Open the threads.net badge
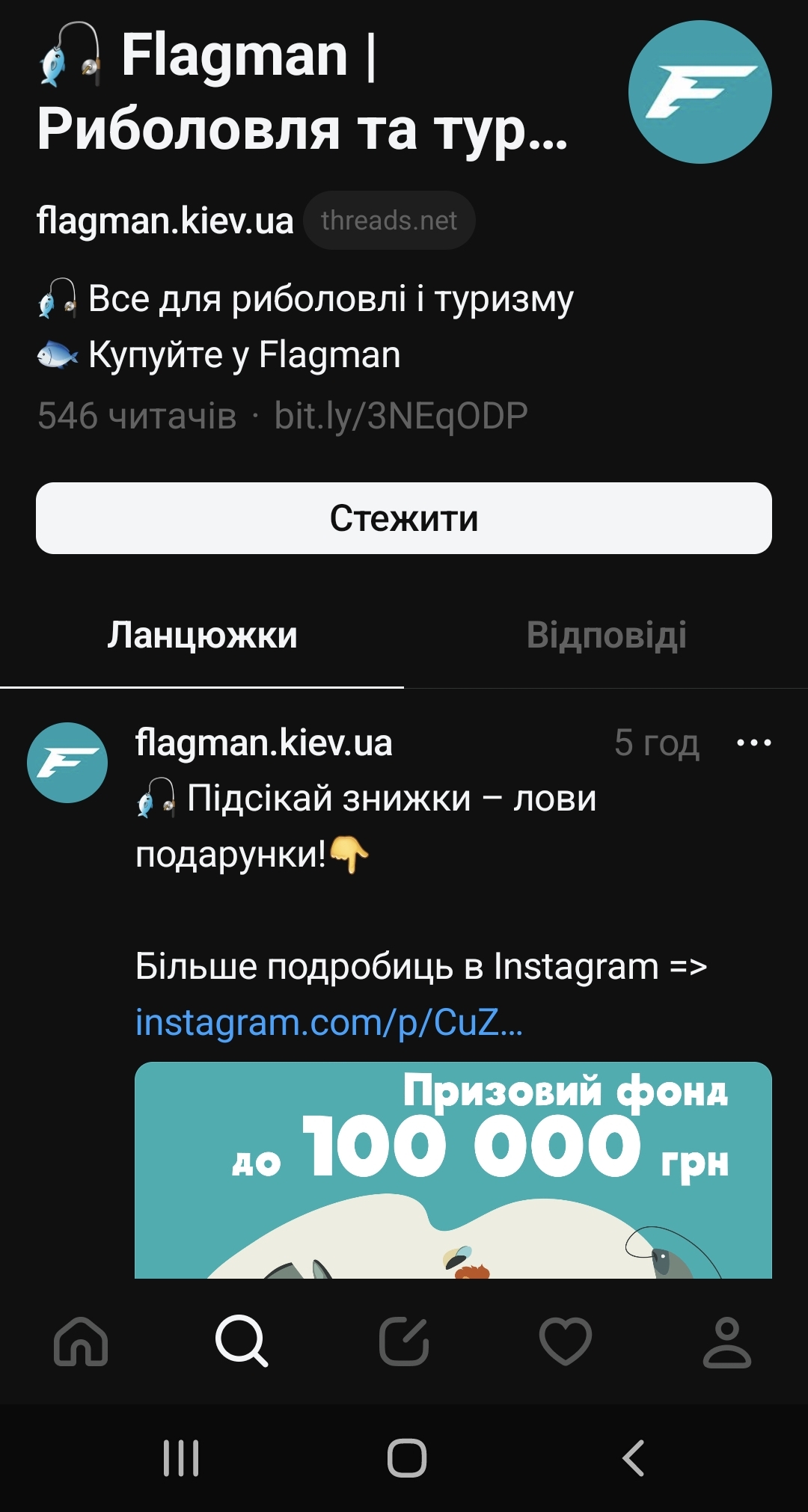808x1512 pixels. click(x=389, y=221)
